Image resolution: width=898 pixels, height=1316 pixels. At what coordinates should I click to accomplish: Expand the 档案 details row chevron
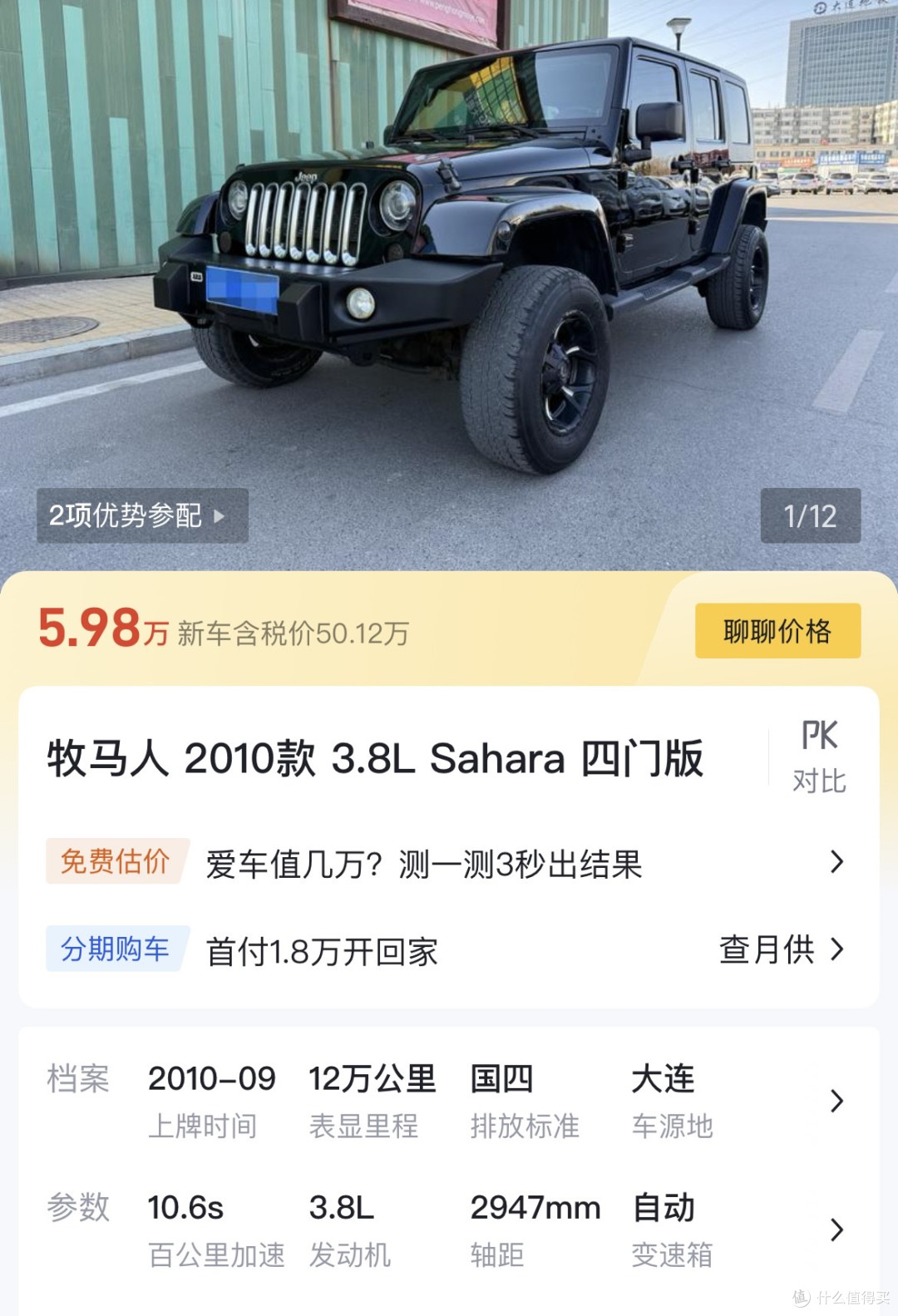[837, 1102]
